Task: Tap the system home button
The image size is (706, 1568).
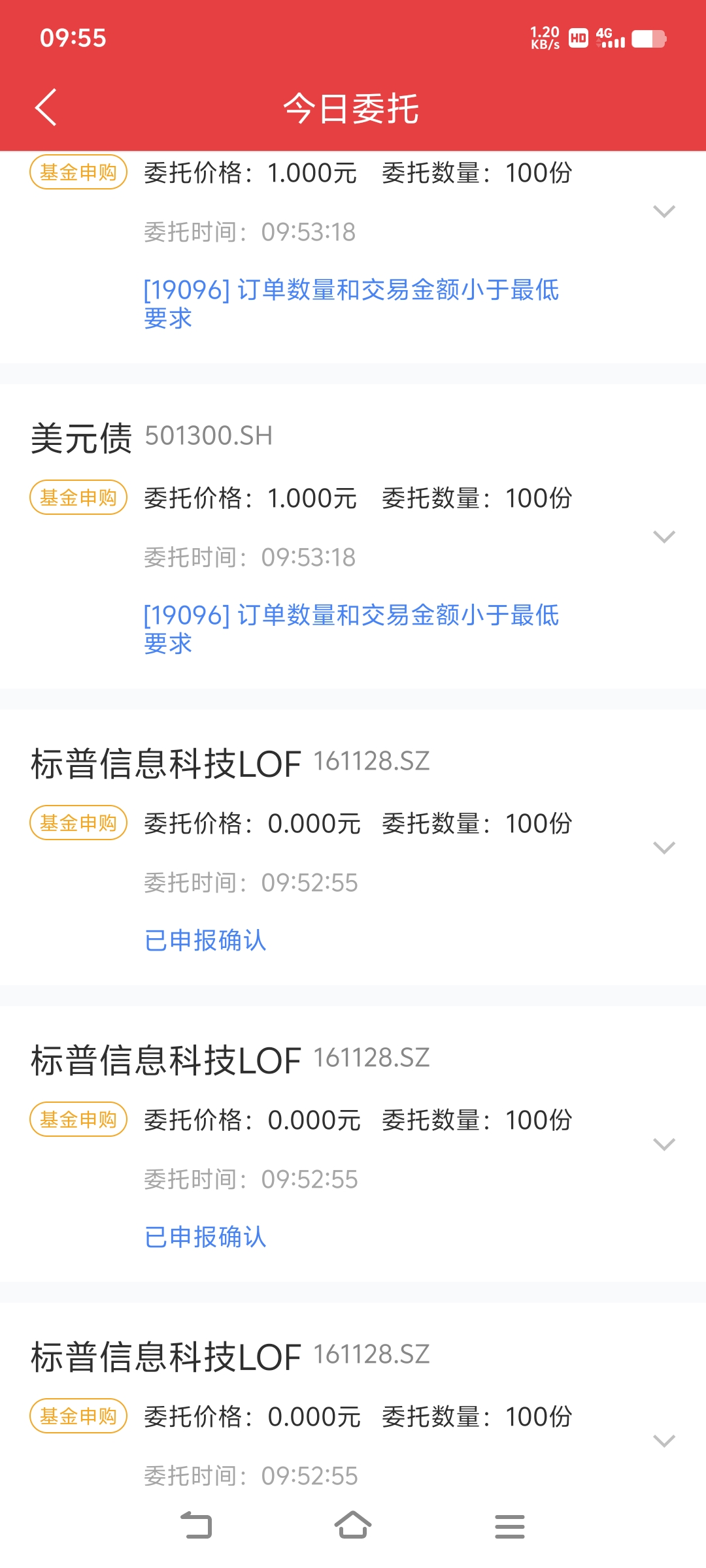Action: pos(353,1526)
